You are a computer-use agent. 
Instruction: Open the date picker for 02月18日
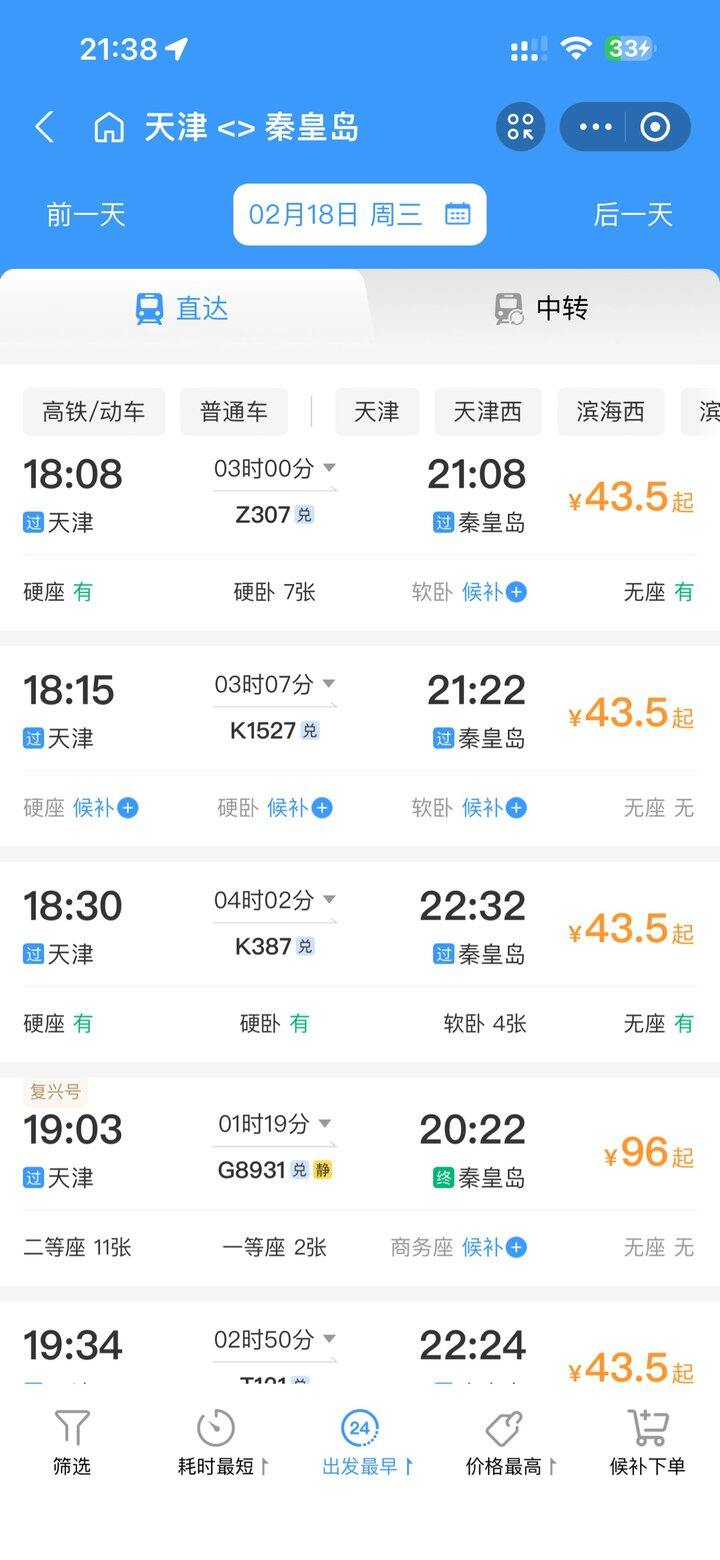(x=359, y=214)
